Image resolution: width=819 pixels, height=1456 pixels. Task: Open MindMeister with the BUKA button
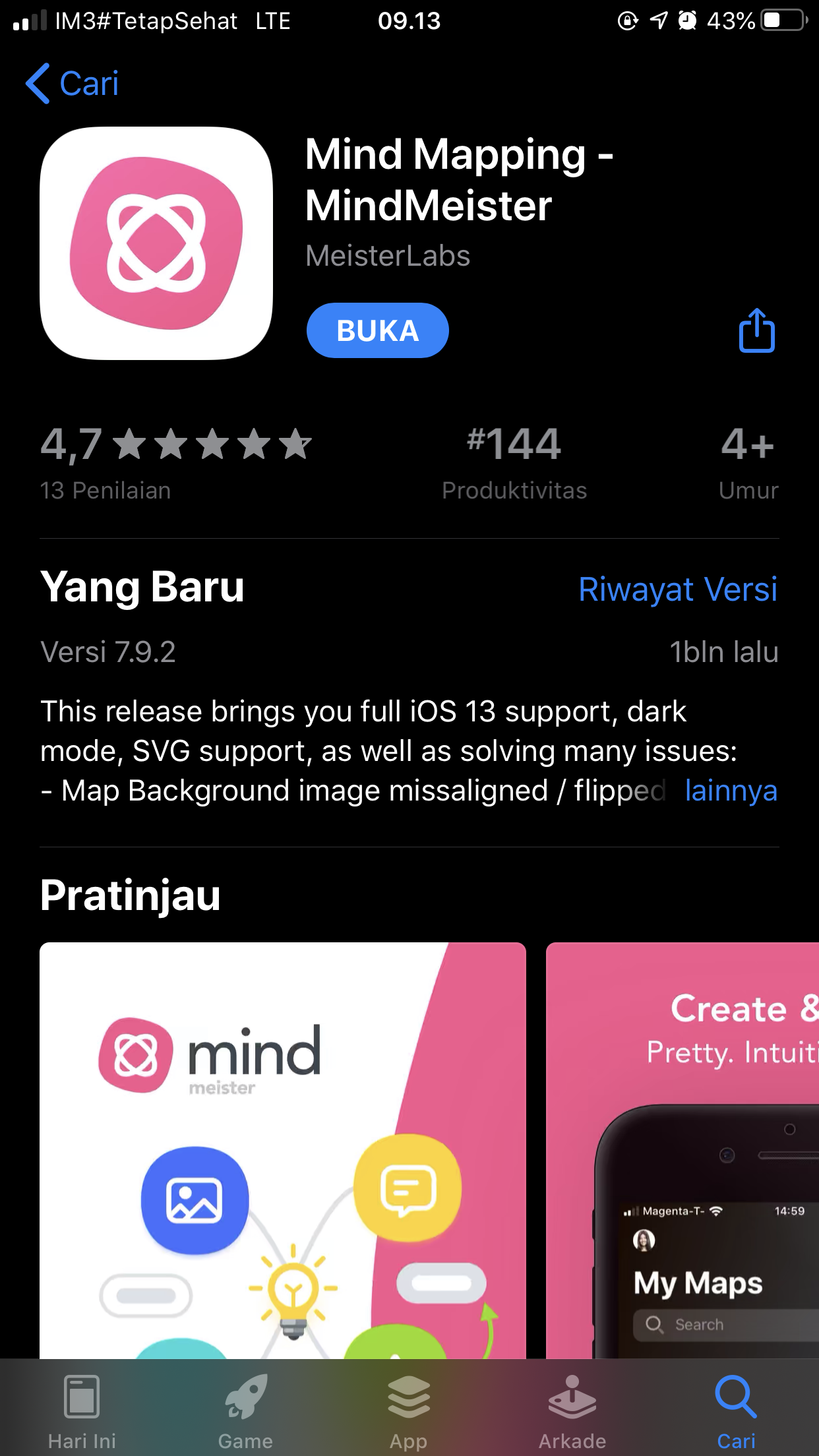point(377,330)
